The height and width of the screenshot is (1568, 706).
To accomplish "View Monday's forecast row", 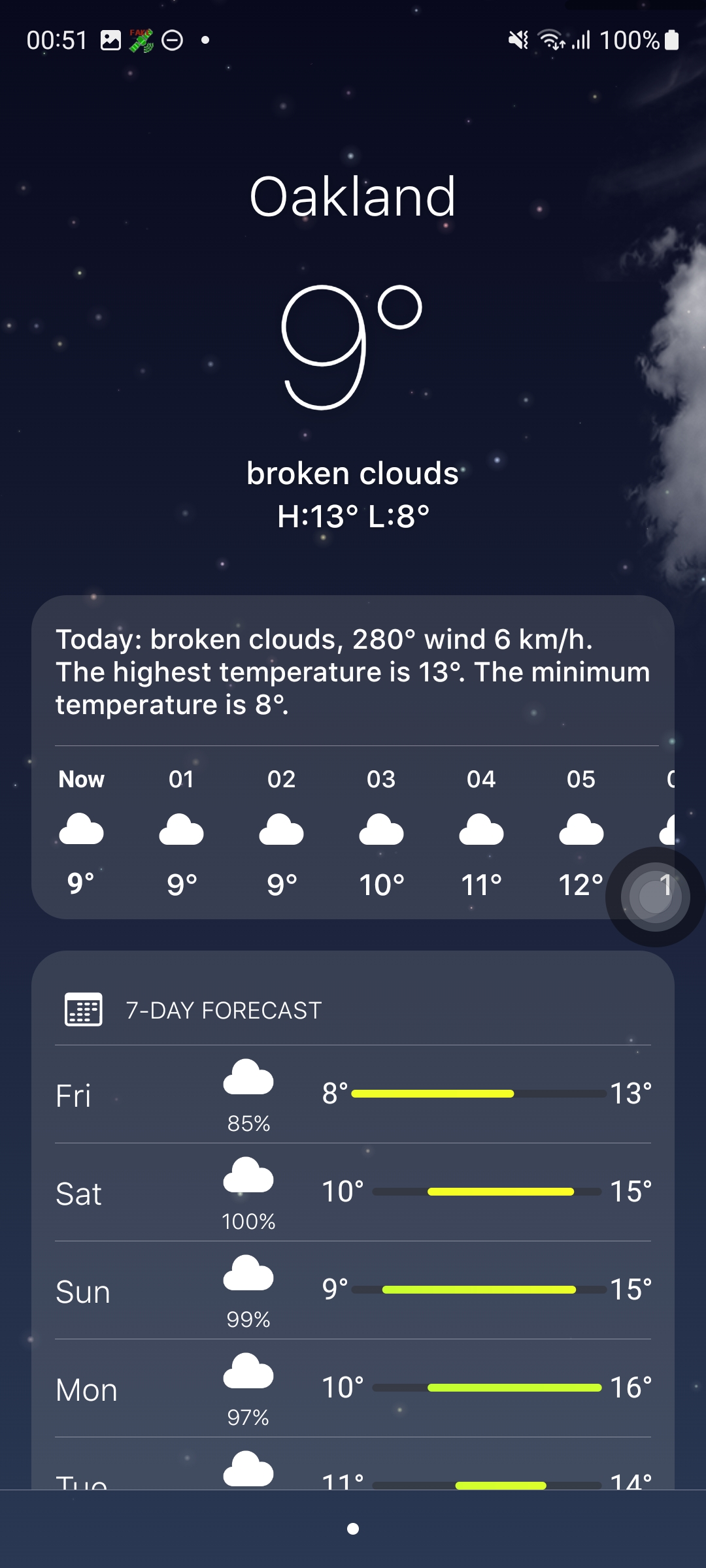I will [353, 1388].
